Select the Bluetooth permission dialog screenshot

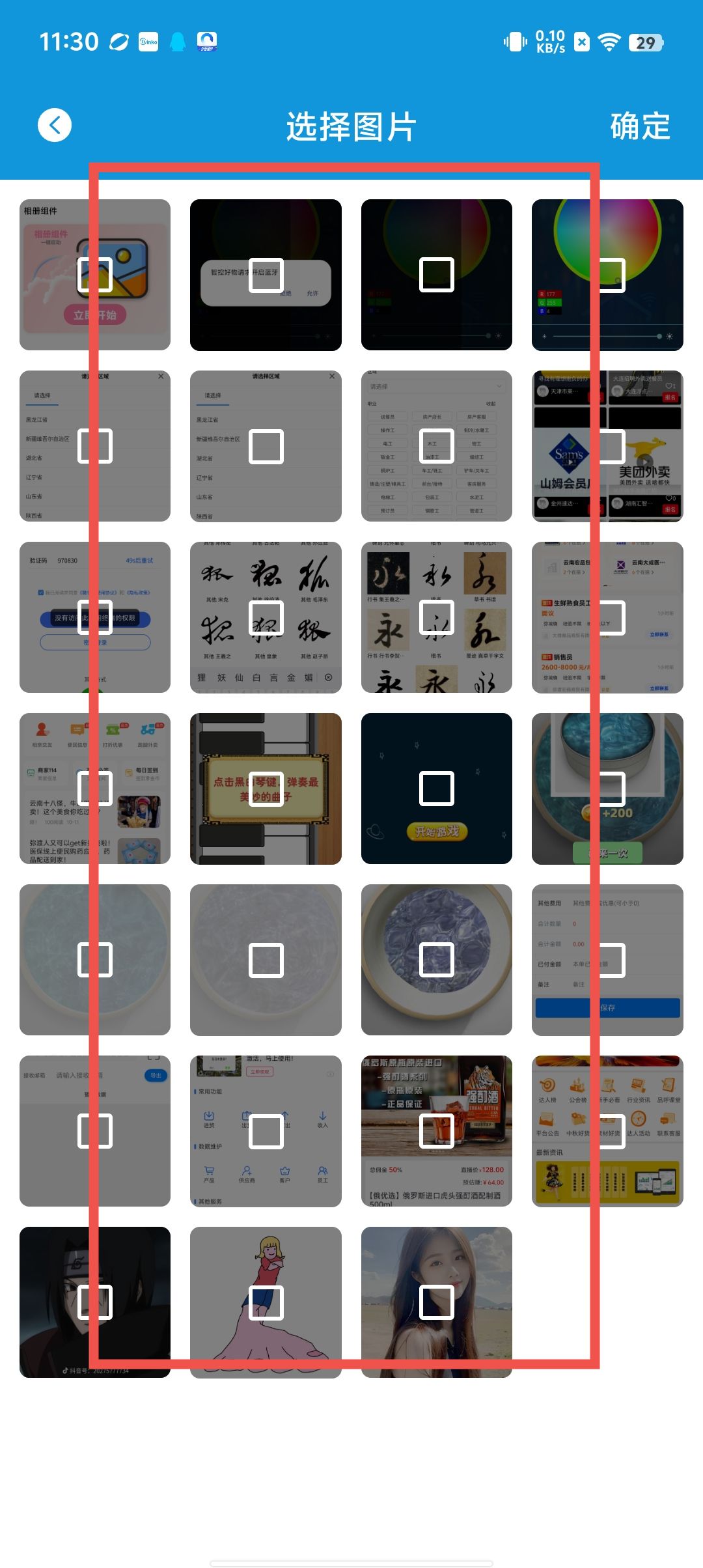pos(266,275)
